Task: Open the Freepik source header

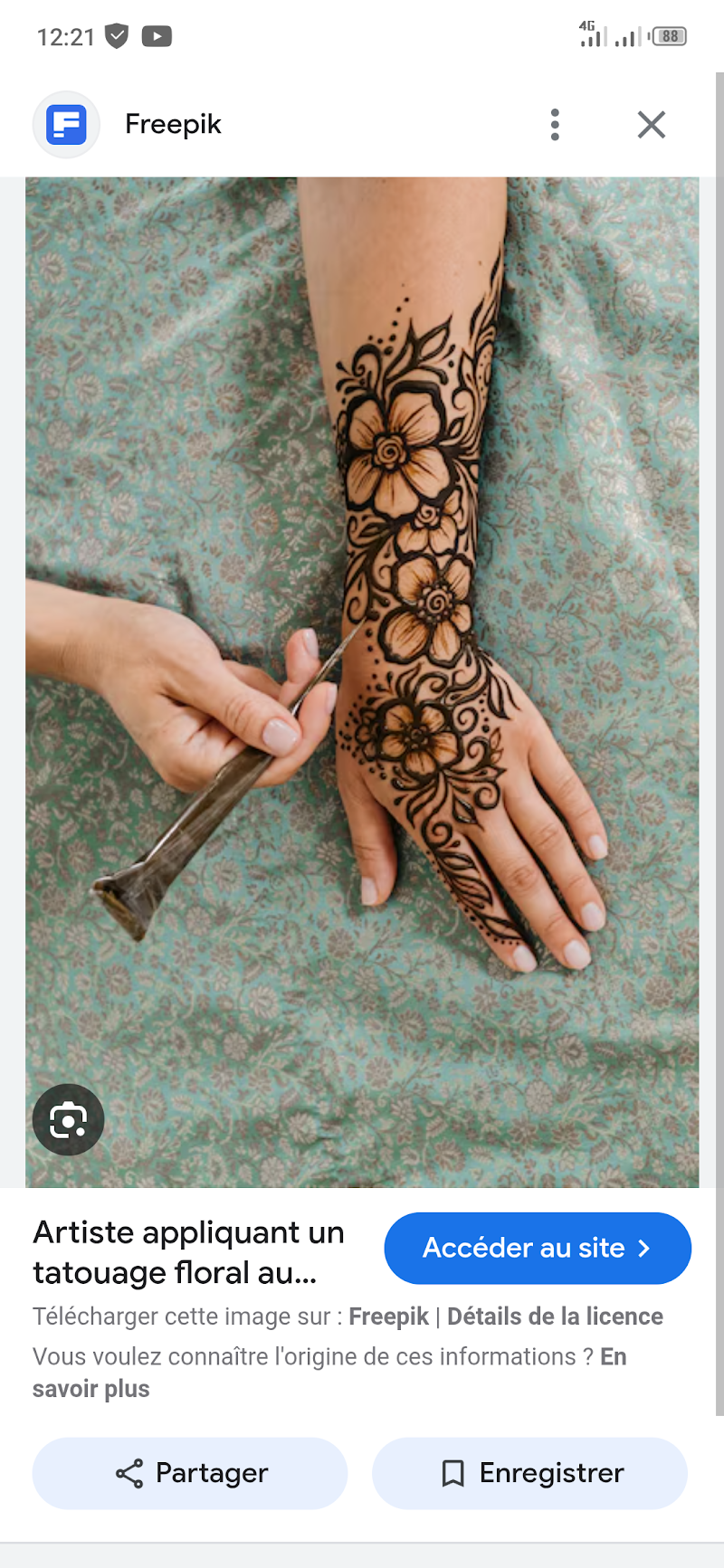Action: (x=172, y=125)
